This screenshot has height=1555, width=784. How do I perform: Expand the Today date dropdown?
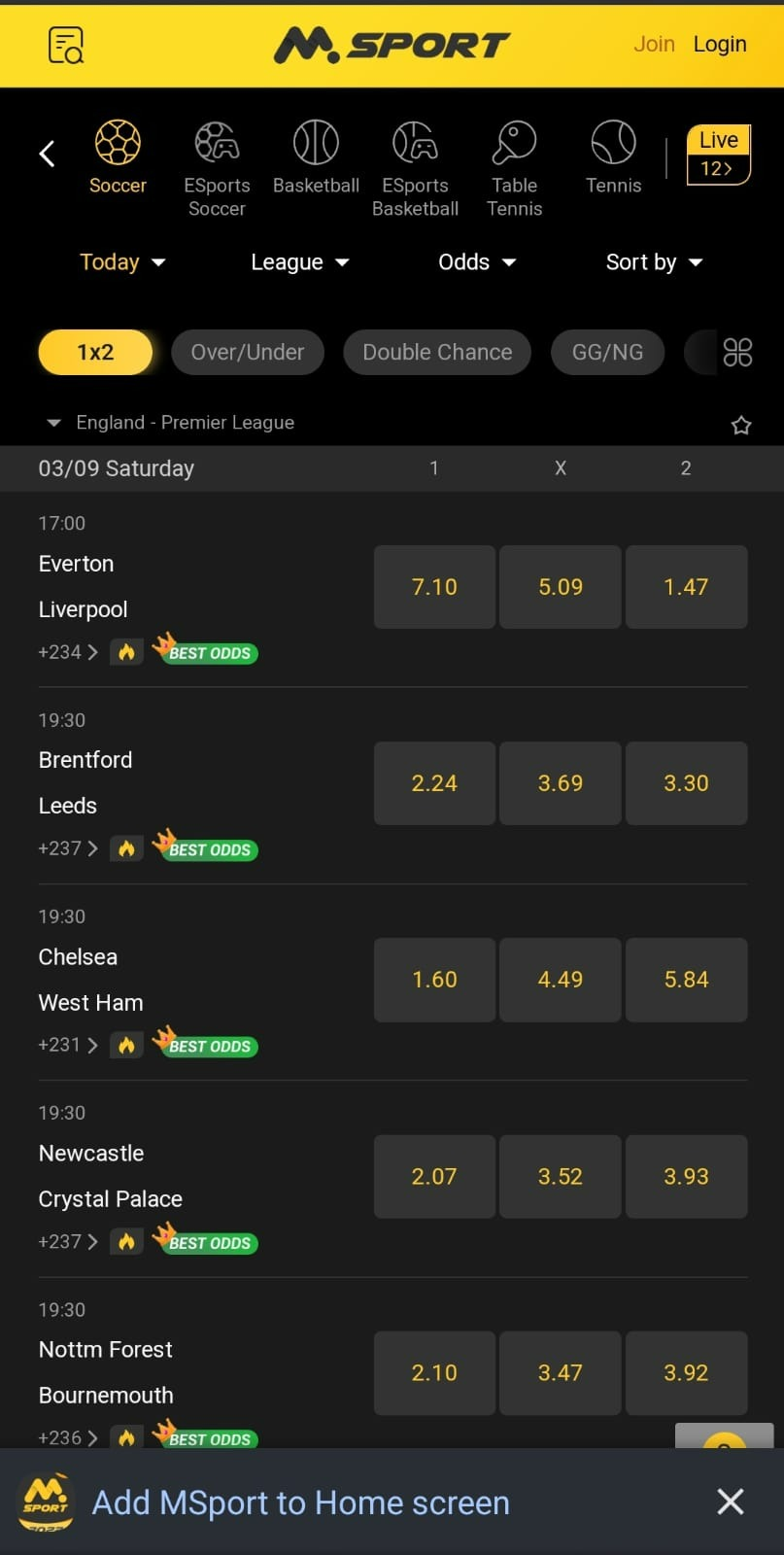pos(122,262)
